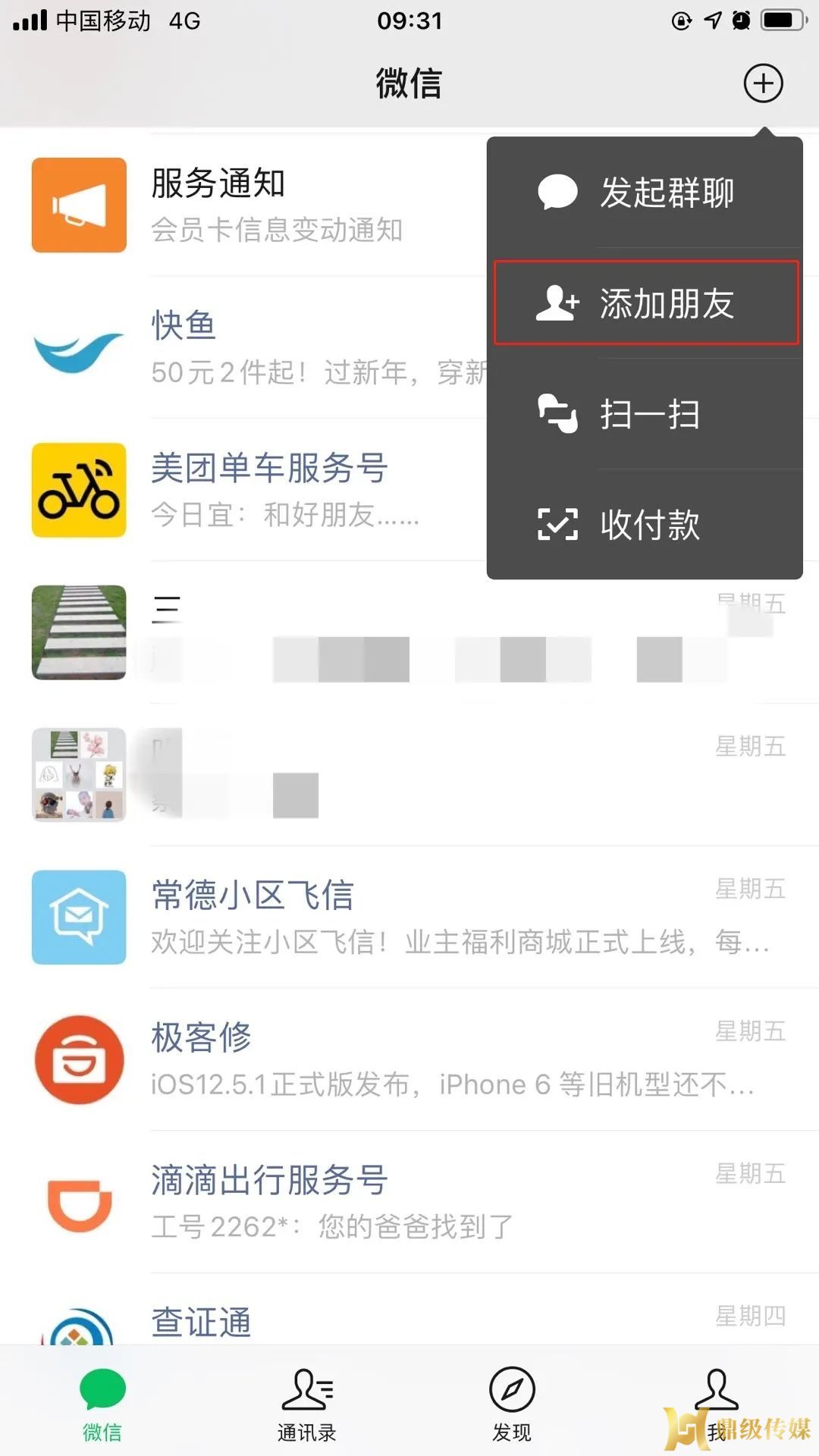Select the 微信 chats tab
This screenshot has width=819, height=1456.
click(102, 1403)
